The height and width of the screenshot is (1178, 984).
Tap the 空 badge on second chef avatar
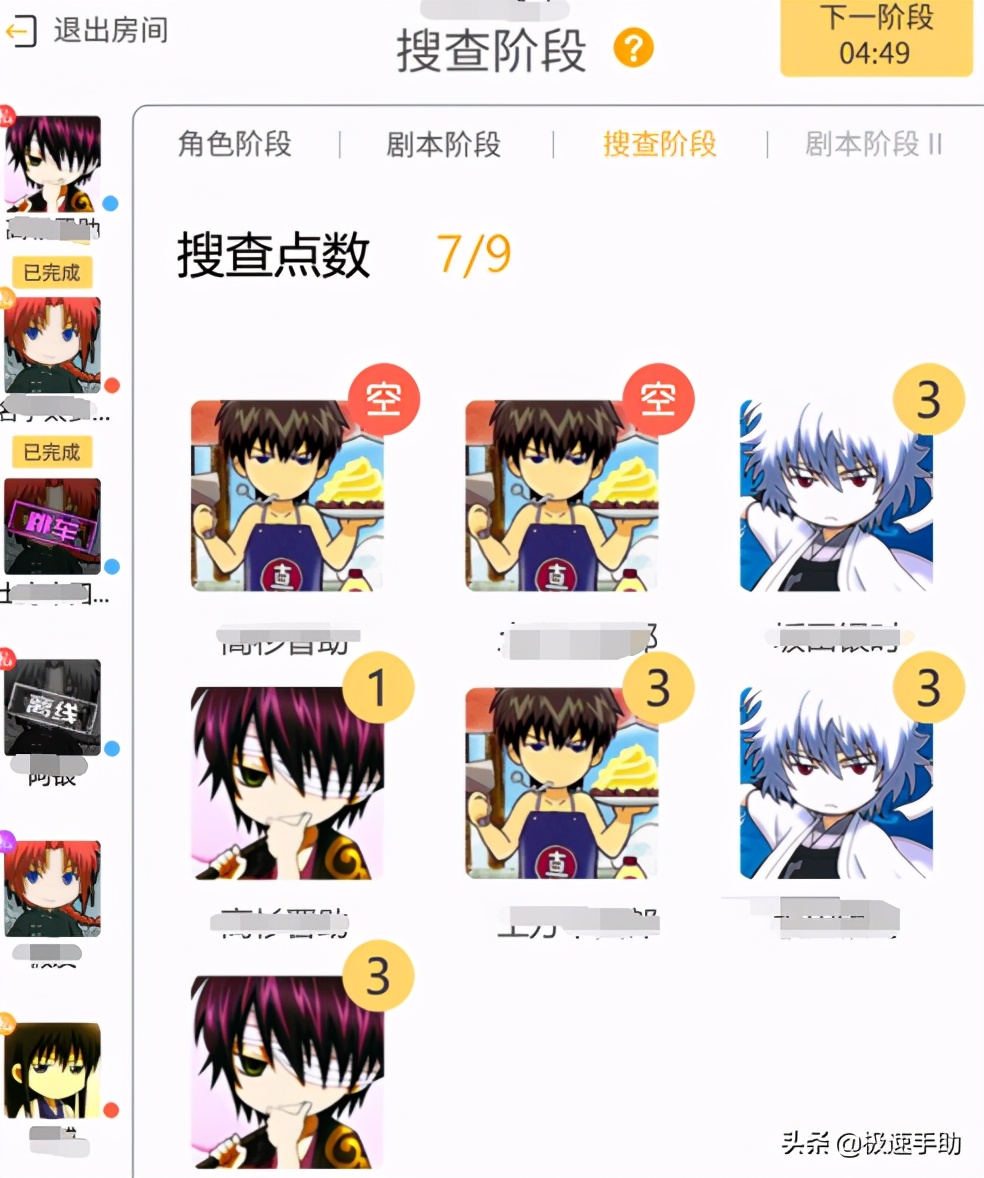656,398
